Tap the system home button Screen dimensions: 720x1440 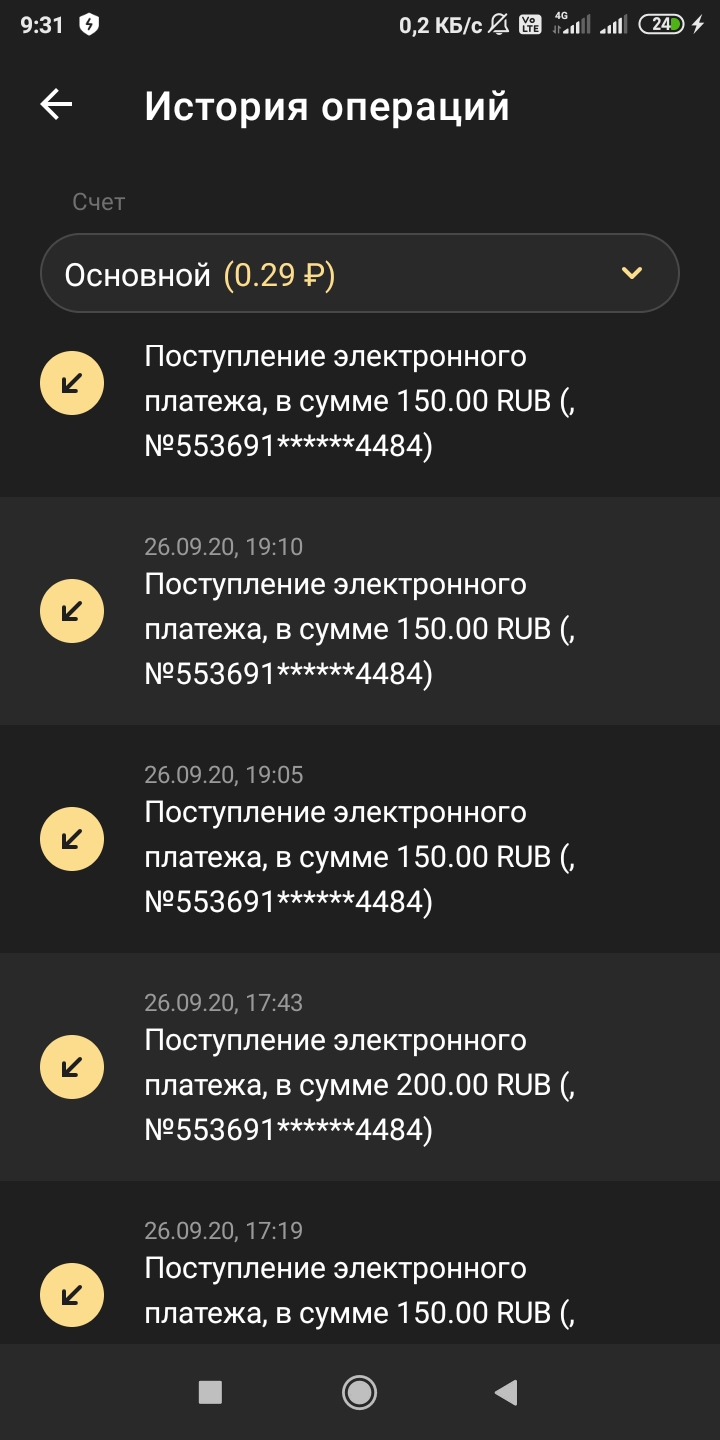click(x=359, y=1392)
